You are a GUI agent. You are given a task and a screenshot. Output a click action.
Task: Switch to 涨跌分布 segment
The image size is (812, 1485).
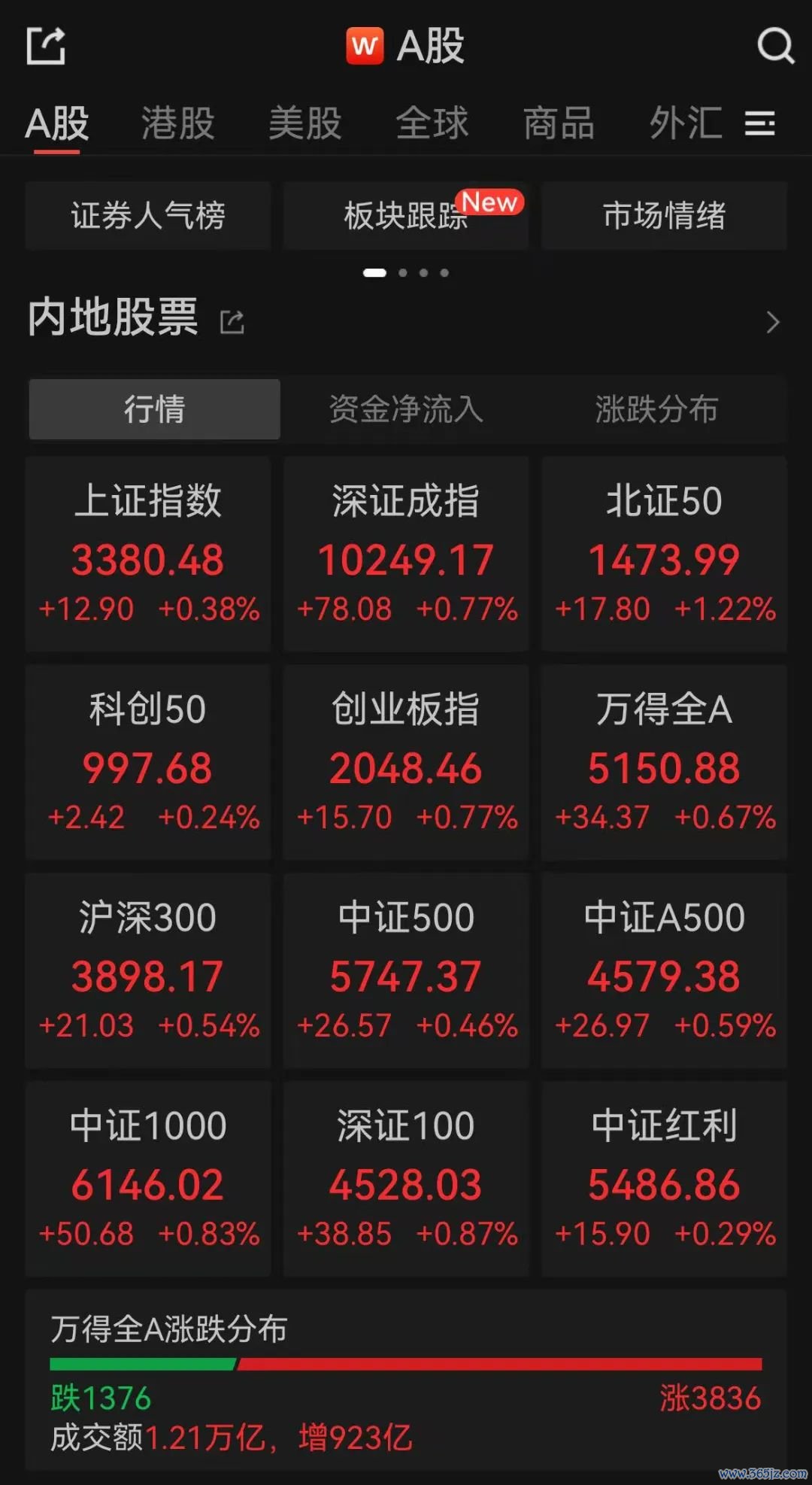(656, 409)
